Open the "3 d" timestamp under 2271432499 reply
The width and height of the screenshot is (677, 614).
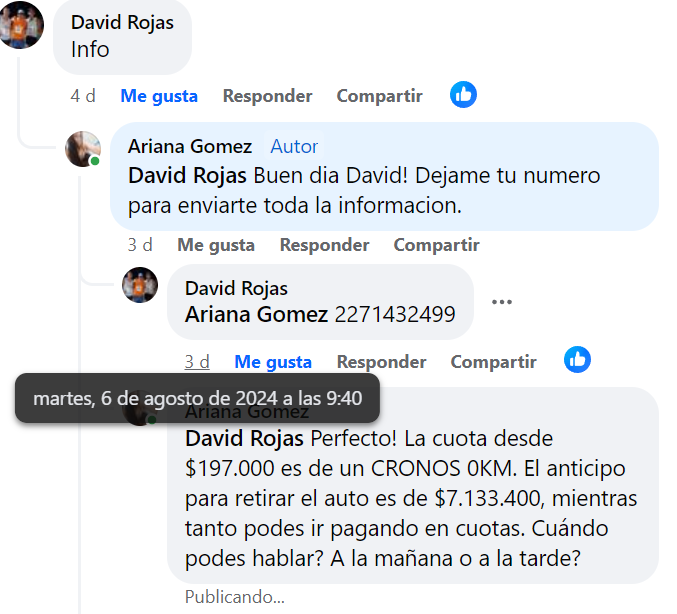coord(197,362)
